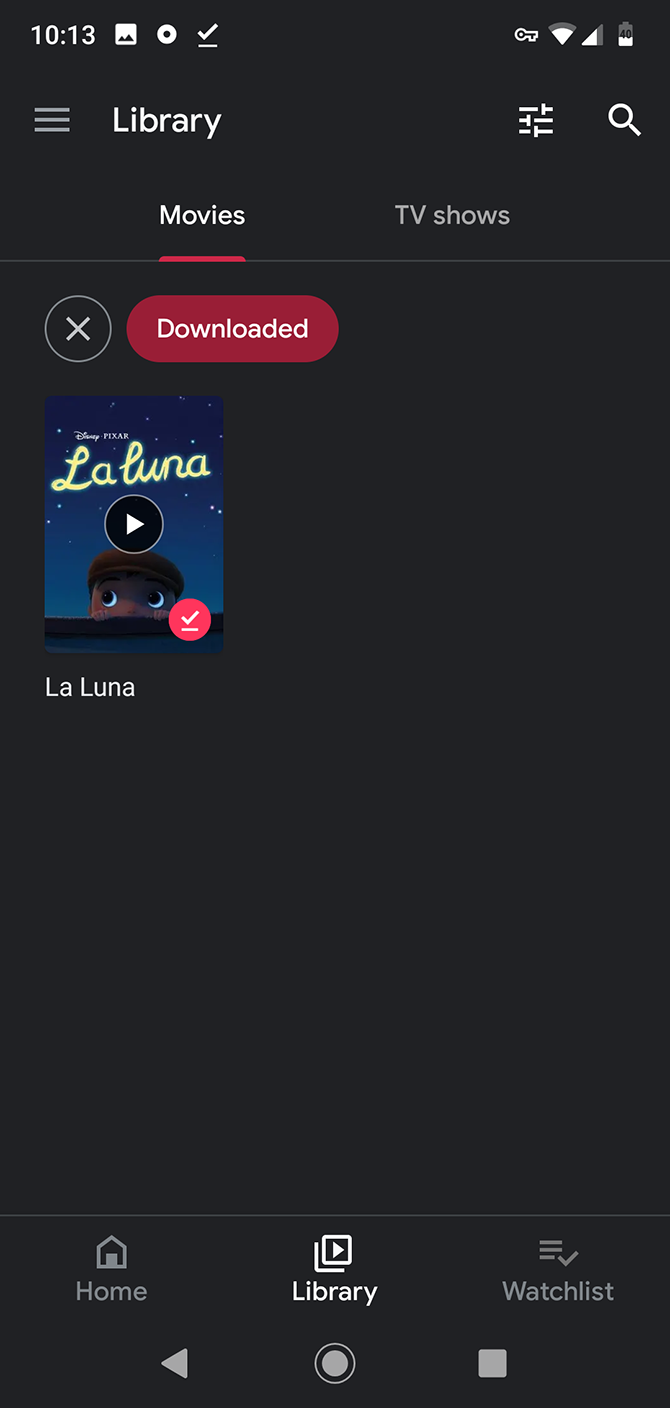
Task: Go to the Home tab
Action: pyautogui.click(x=111, y=1268)
